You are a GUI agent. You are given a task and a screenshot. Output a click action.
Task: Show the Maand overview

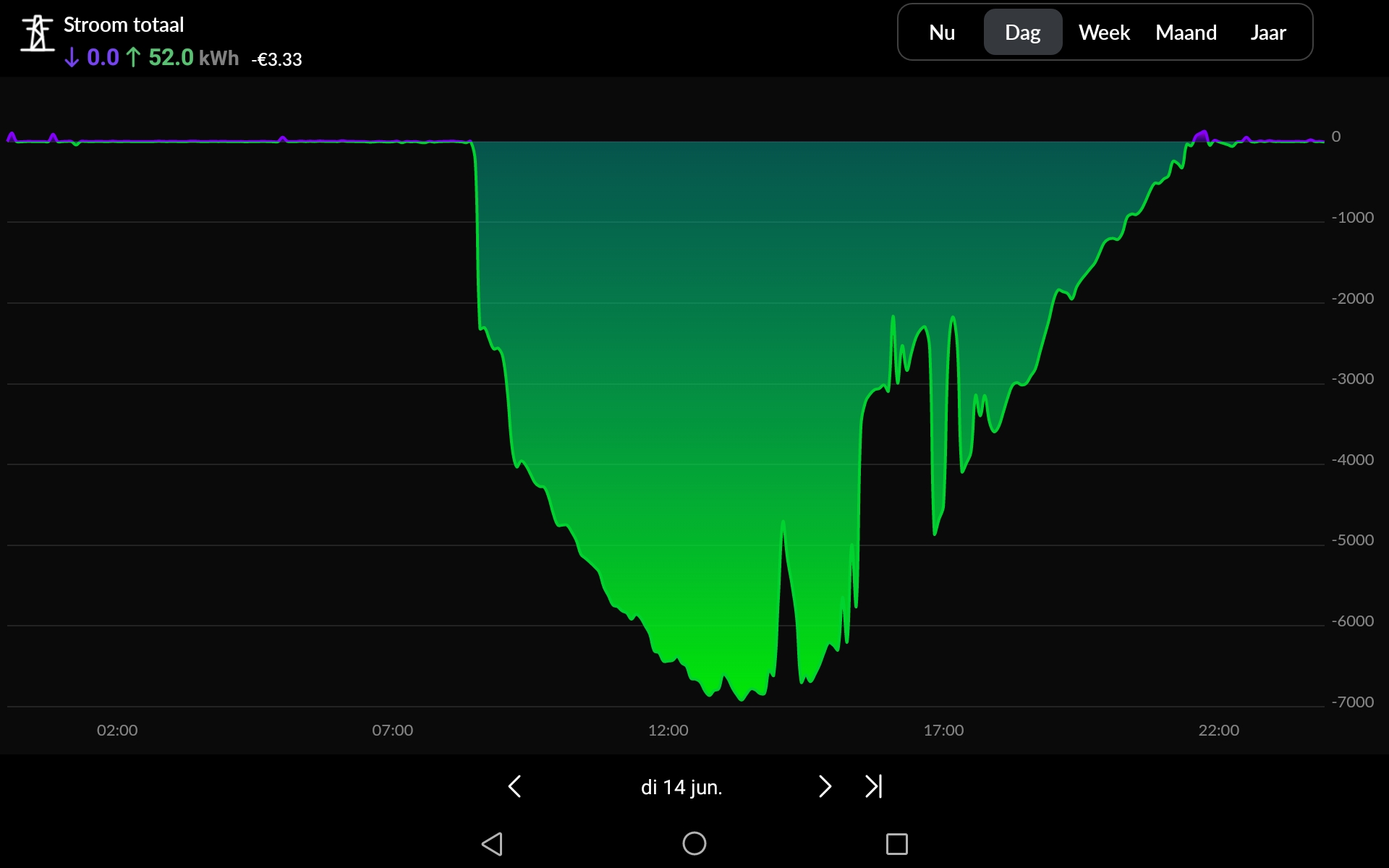(x=1186, y=33)
